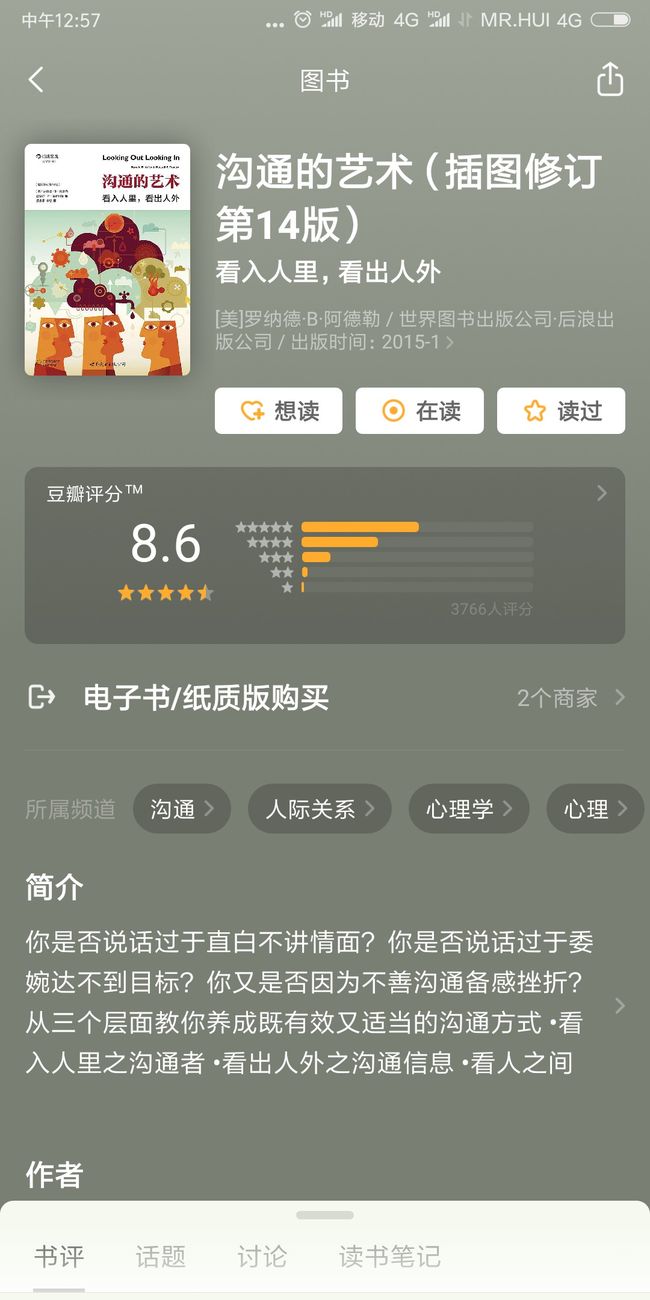
Task: Mark book as 读过
Action: click(561, 411)
